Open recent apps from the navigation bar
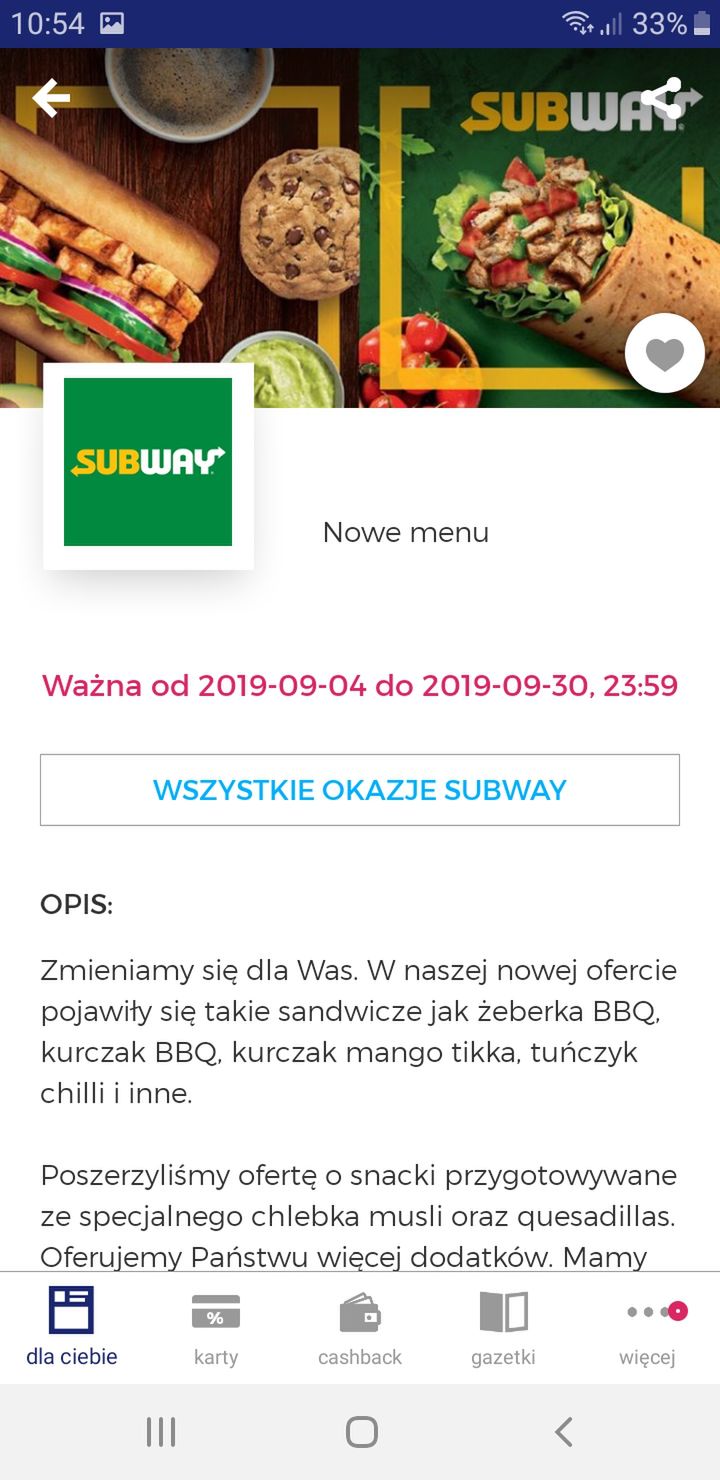The width and height of the screenshot is (720, 1480). 161,1432
